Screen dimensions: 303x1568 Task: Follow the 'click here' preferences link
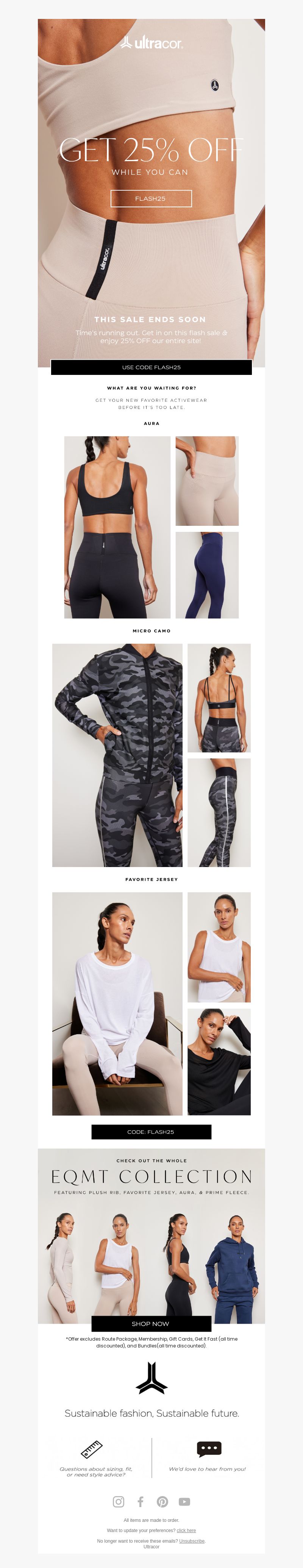click(x=186, y=1530)
